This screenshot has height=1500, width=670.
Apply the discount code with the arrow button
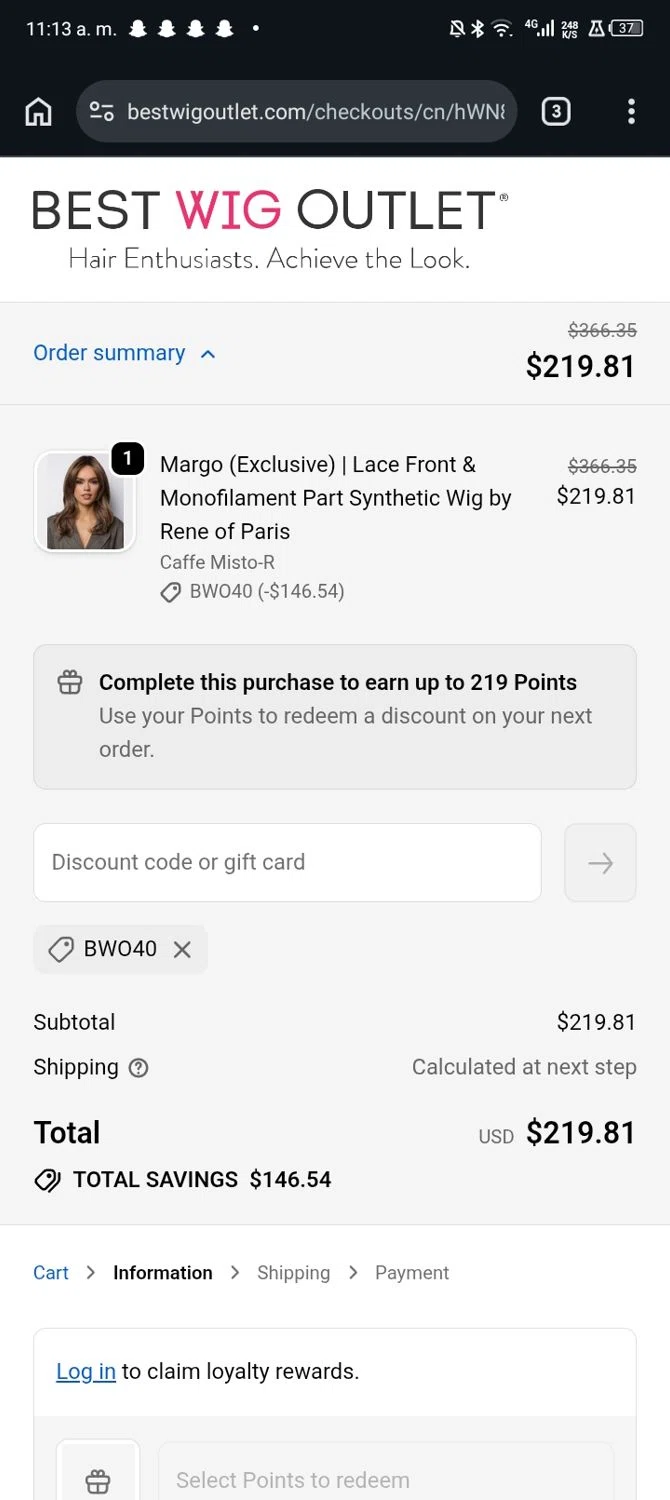(x=600, y=862)
